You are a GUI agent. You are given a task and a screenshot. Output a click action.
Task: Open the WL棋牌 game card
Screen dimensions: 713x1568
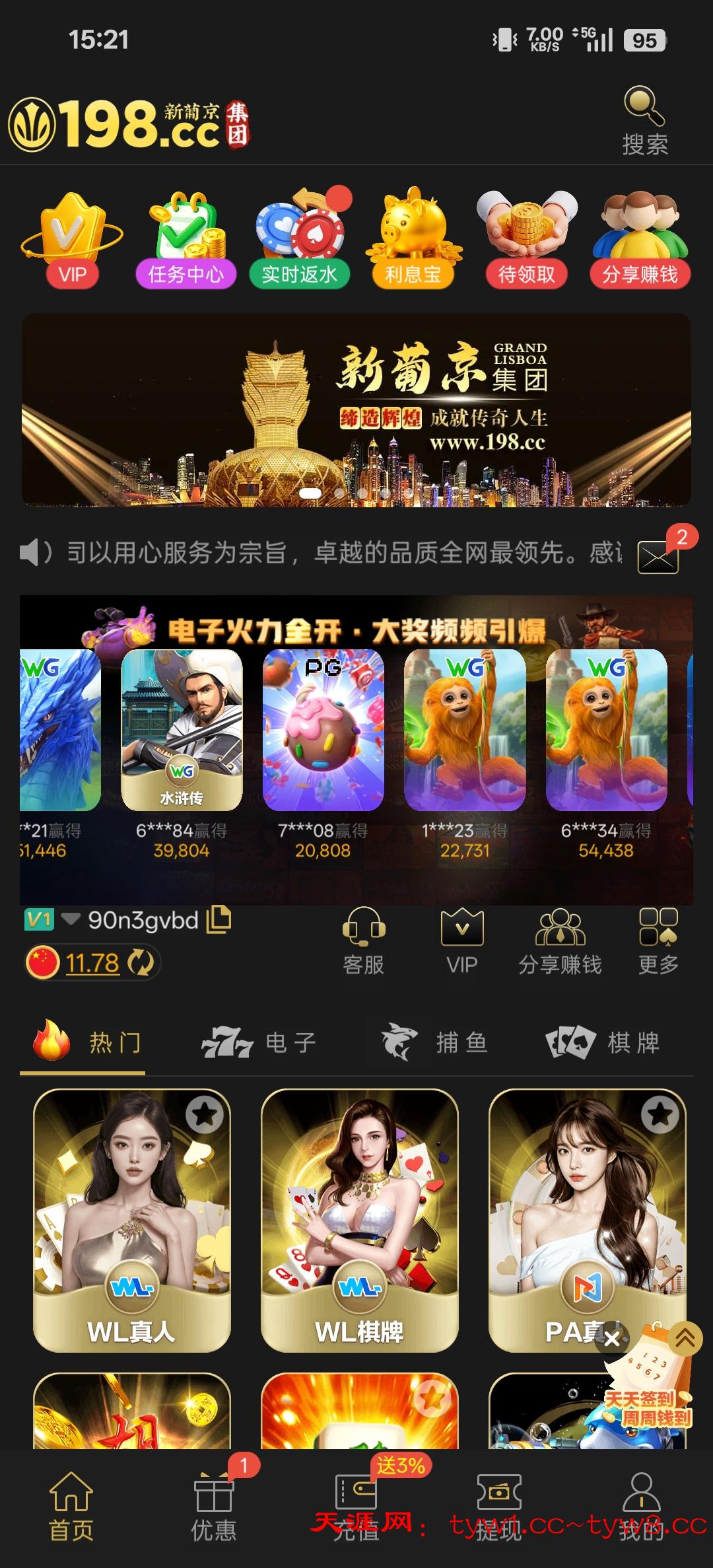(x=360, y=1220)
